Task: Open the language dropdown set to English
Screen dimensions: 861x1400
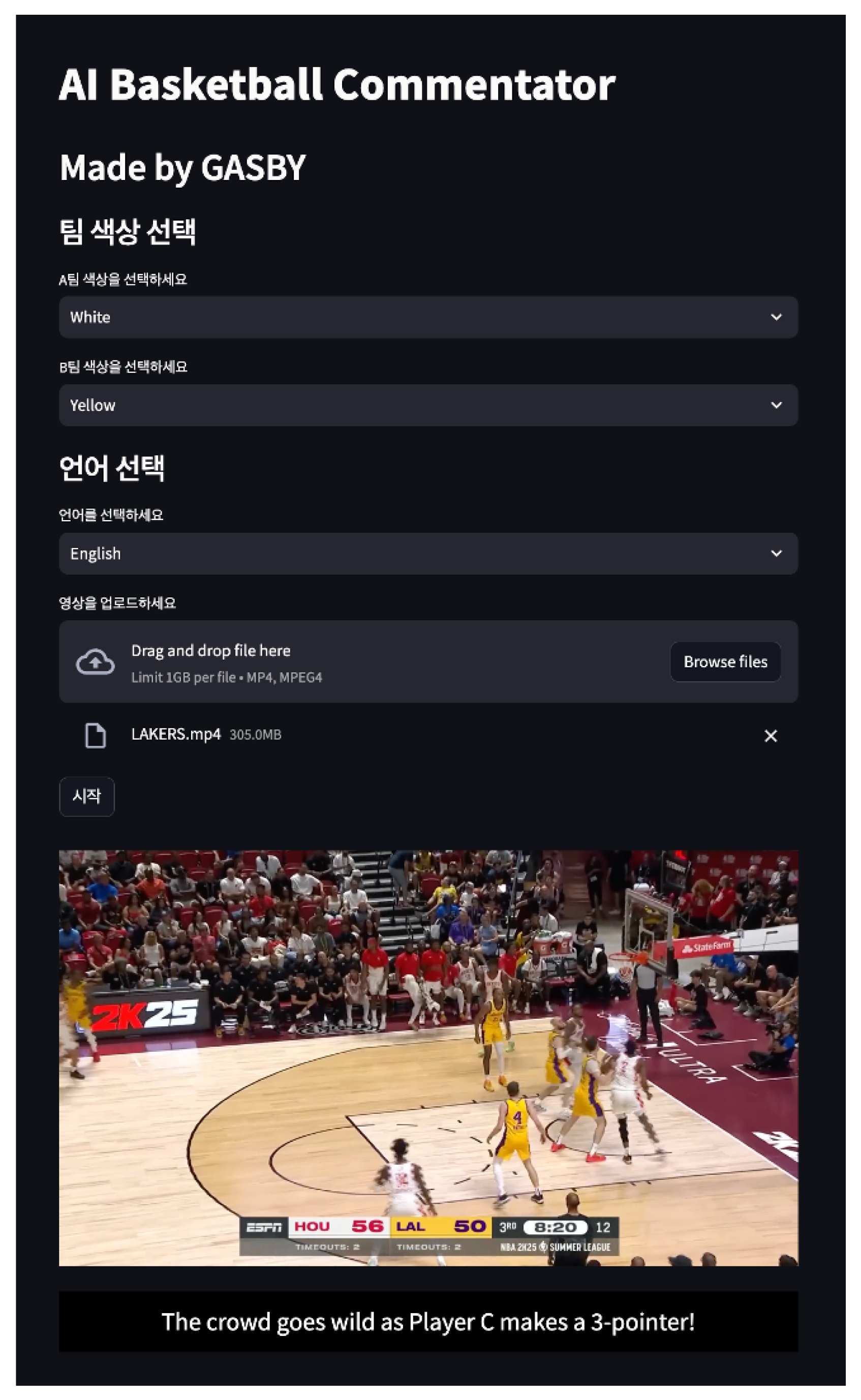Action: pos(427,553)
